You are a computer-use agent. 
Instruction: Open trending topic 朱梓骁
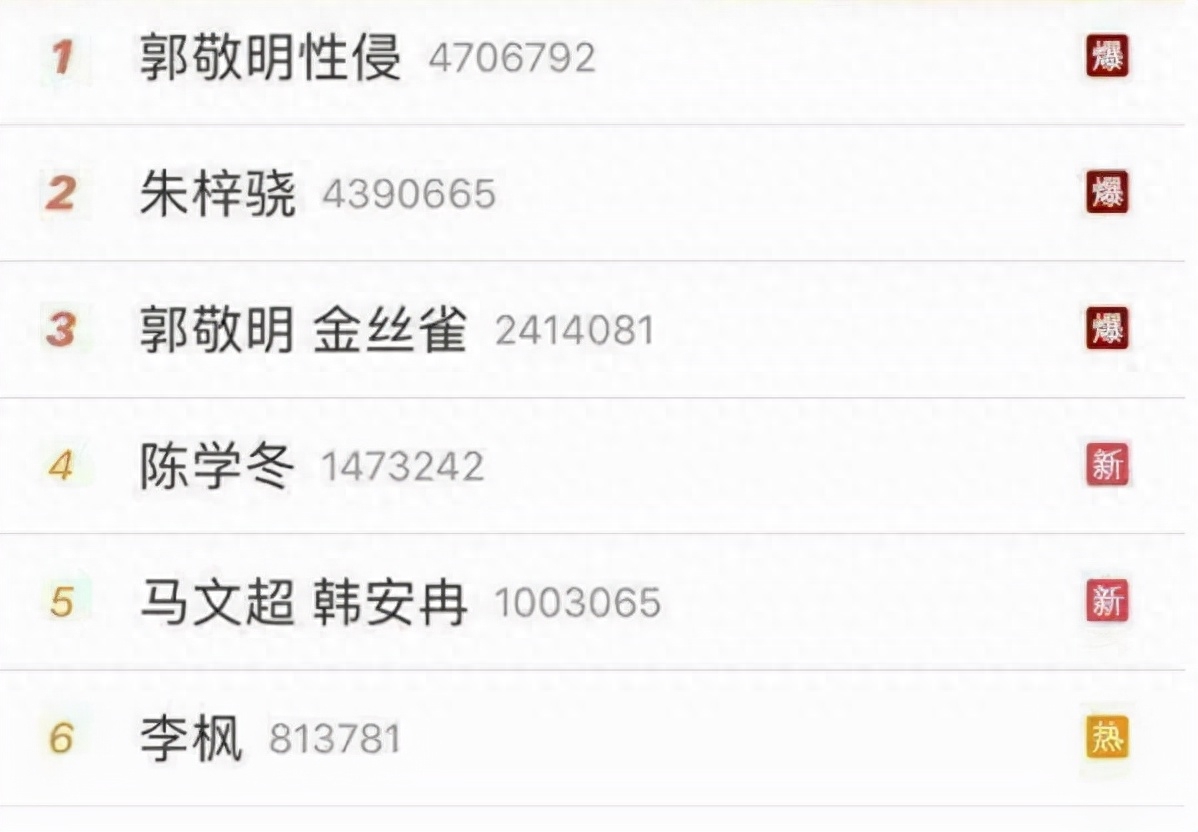218,193
